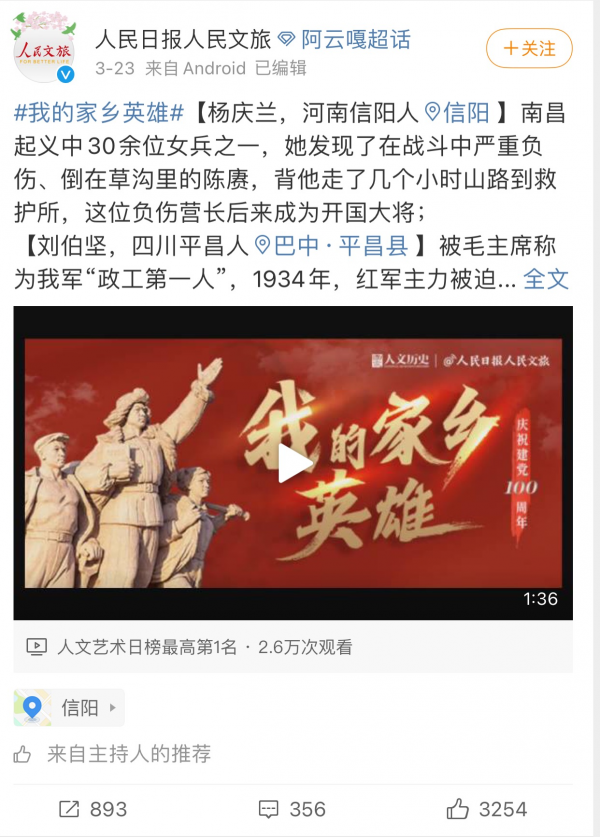Screen dimensions: 600x837
Task: Expand the full post with 全文
Action: tap(546, 280)
